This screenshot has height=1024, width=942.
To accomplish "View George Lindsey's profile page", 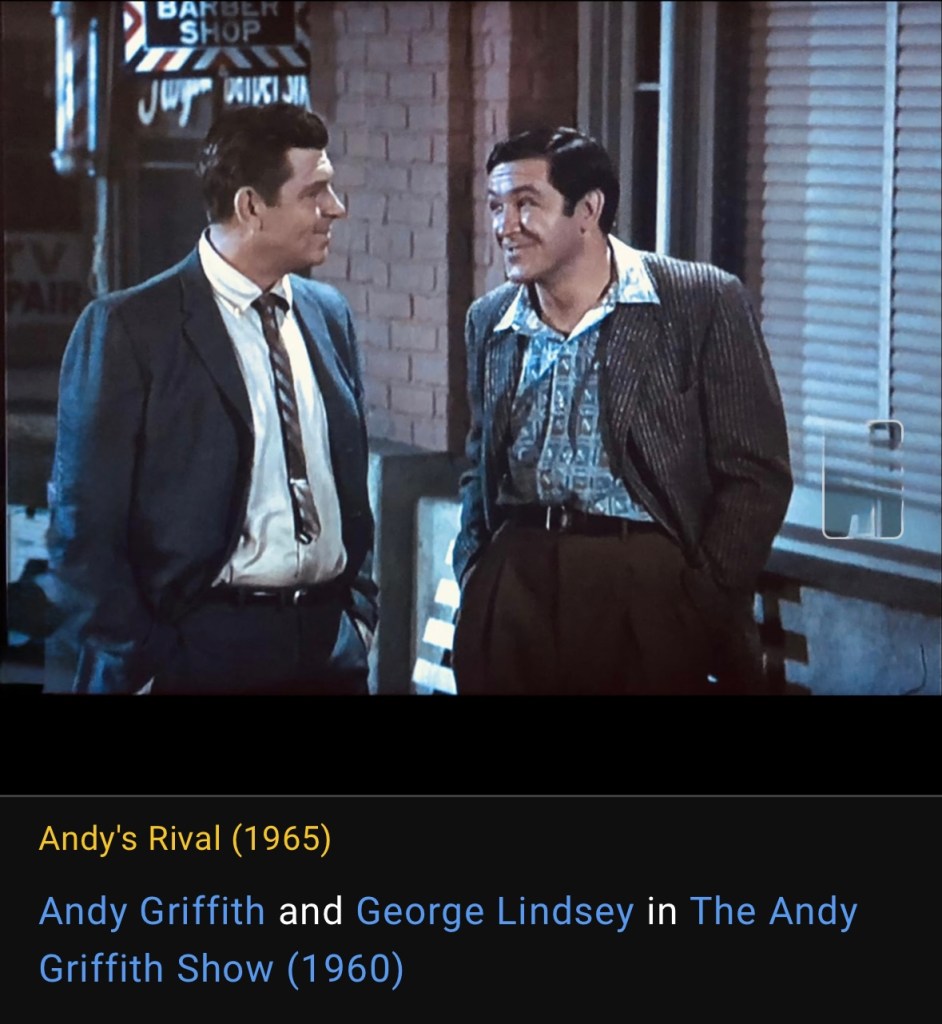I will (x=494, y=912).
